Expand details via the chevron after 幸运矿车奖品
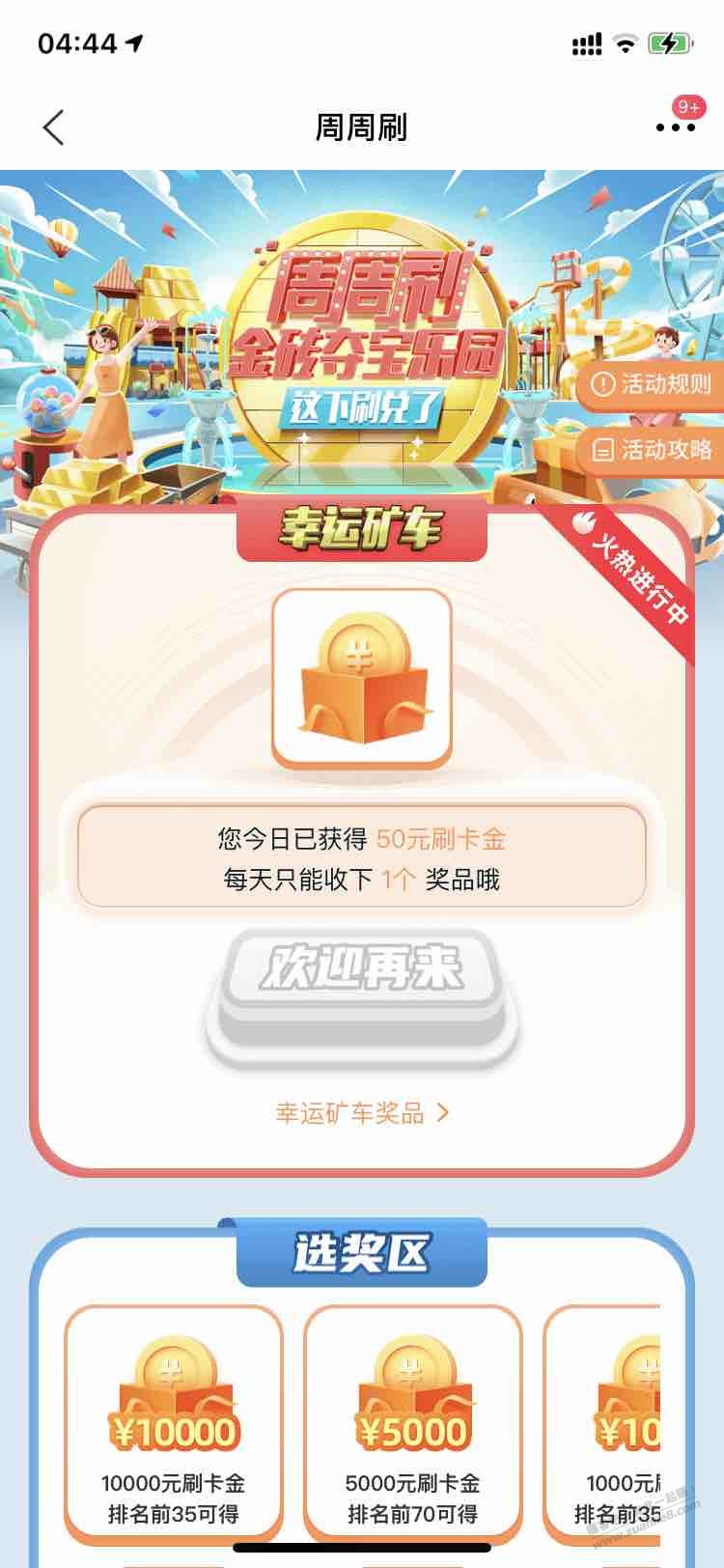This screenshot has height=1568, width=724. click(443, 1112)
